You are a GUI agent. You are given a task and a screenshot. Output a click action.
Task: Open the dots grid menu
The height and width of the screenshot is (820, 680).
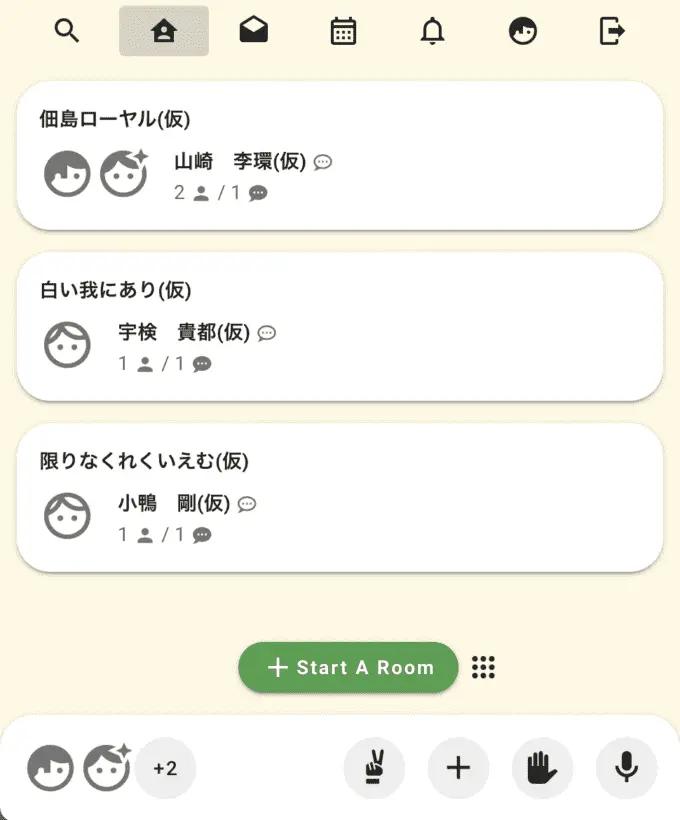[x=484, y=668]
